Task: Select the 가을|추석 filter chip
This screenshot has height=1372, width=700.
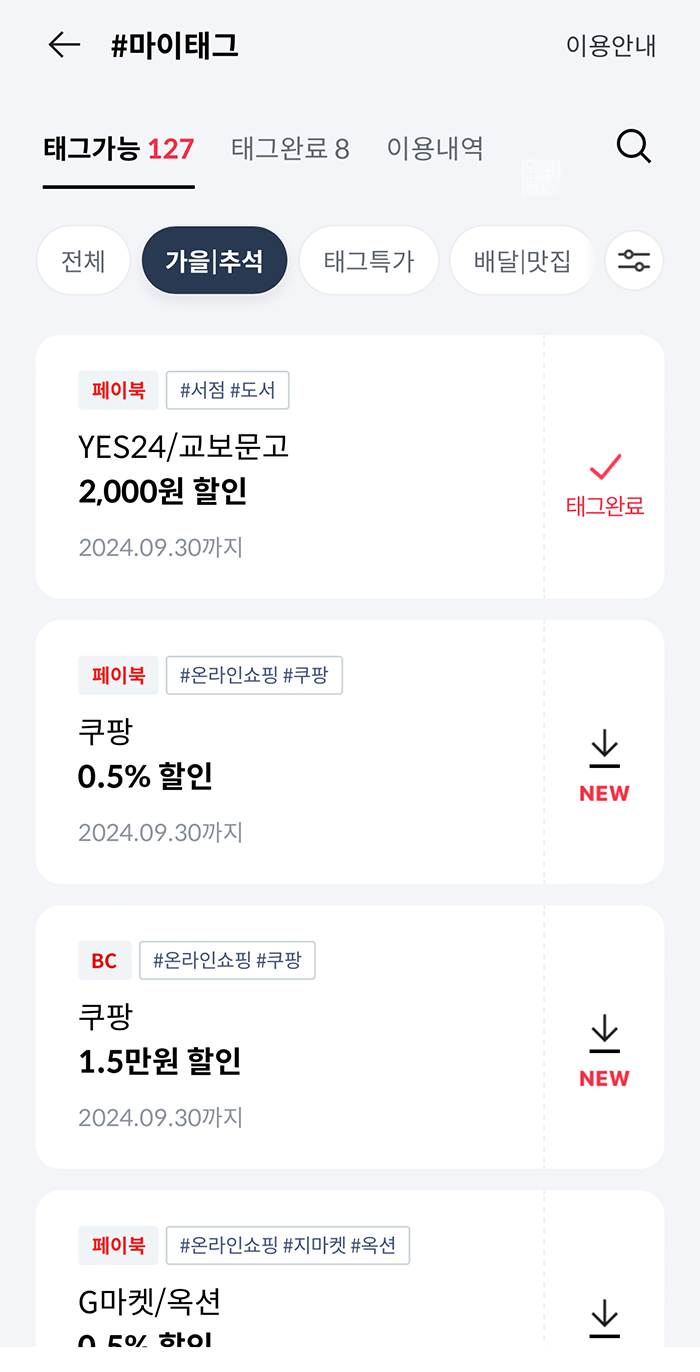Action: tap(214, 261)
